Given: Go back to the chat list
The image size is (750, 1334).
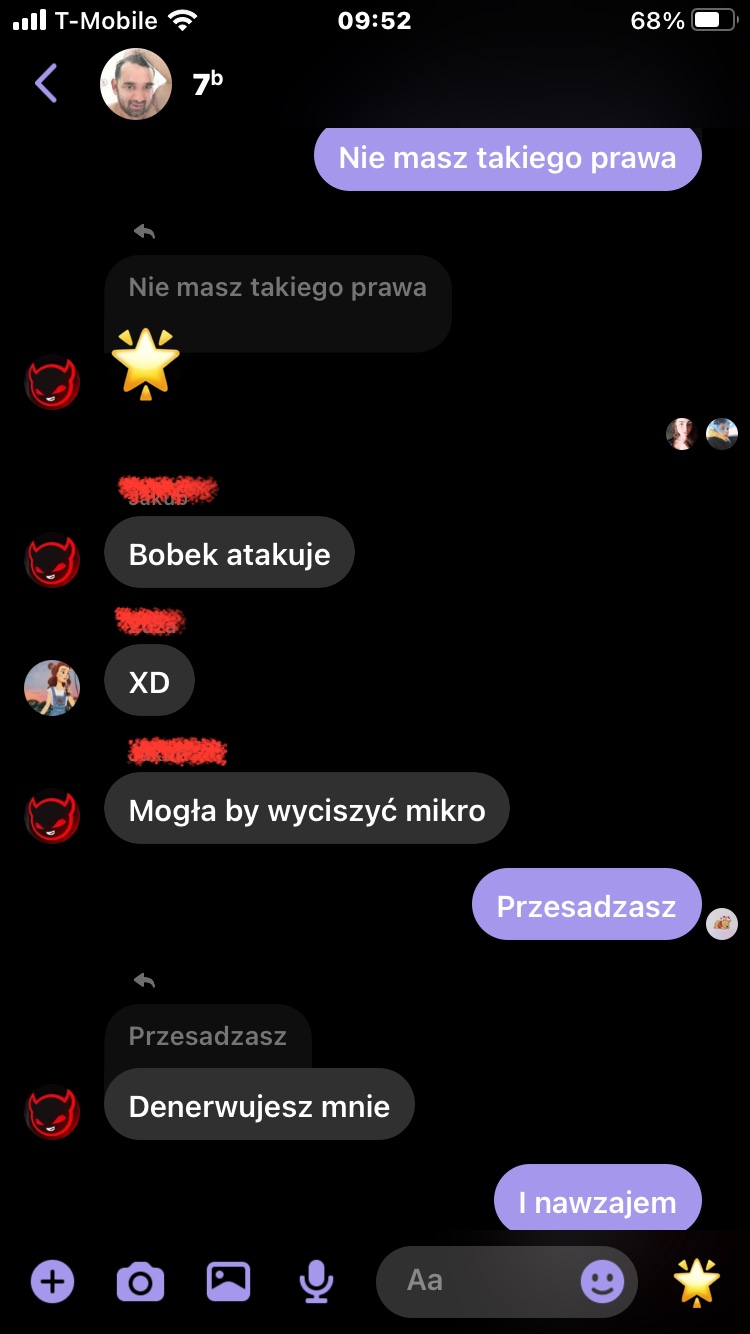Looking at the screenshot, I should [46, 84].
